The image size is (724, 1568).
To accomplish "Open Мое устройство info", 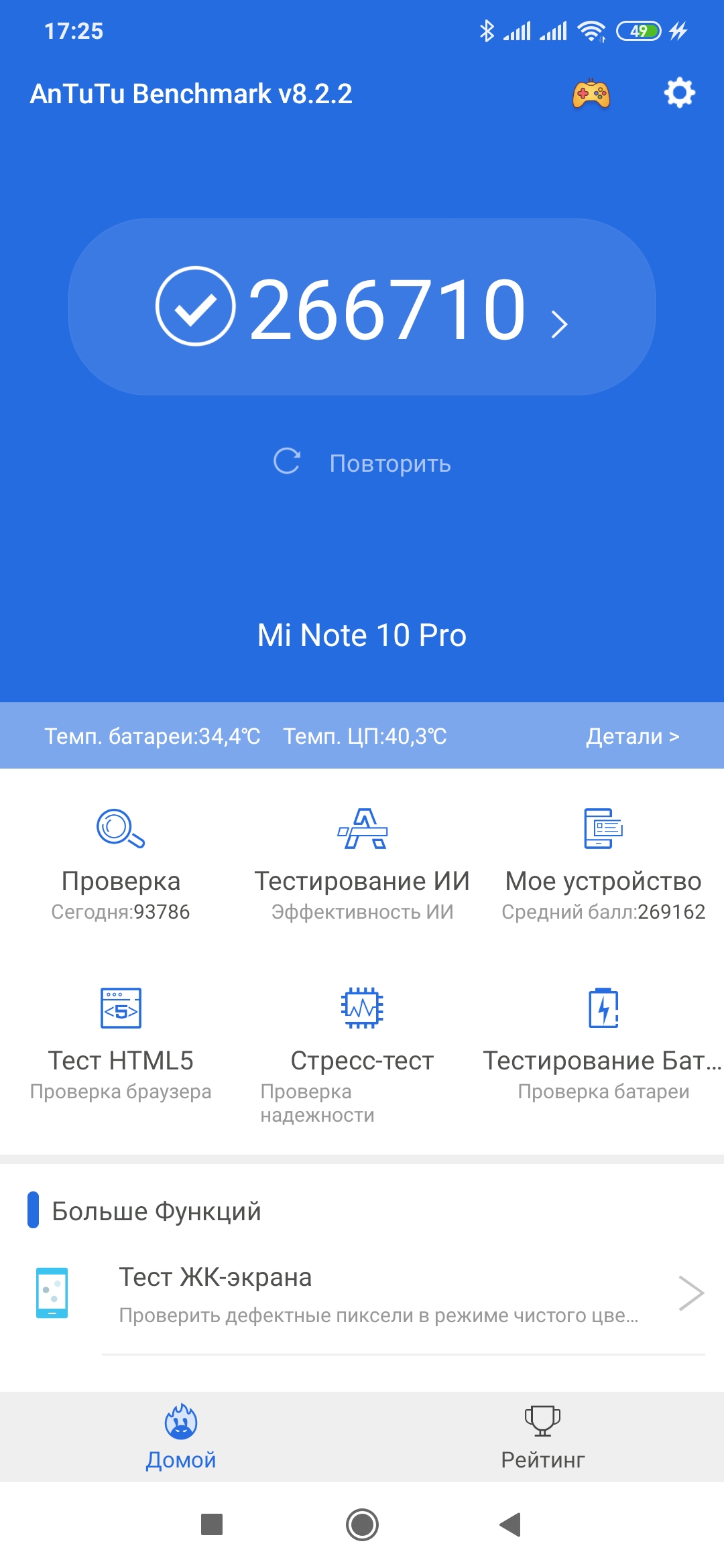I will coord(603,864).
